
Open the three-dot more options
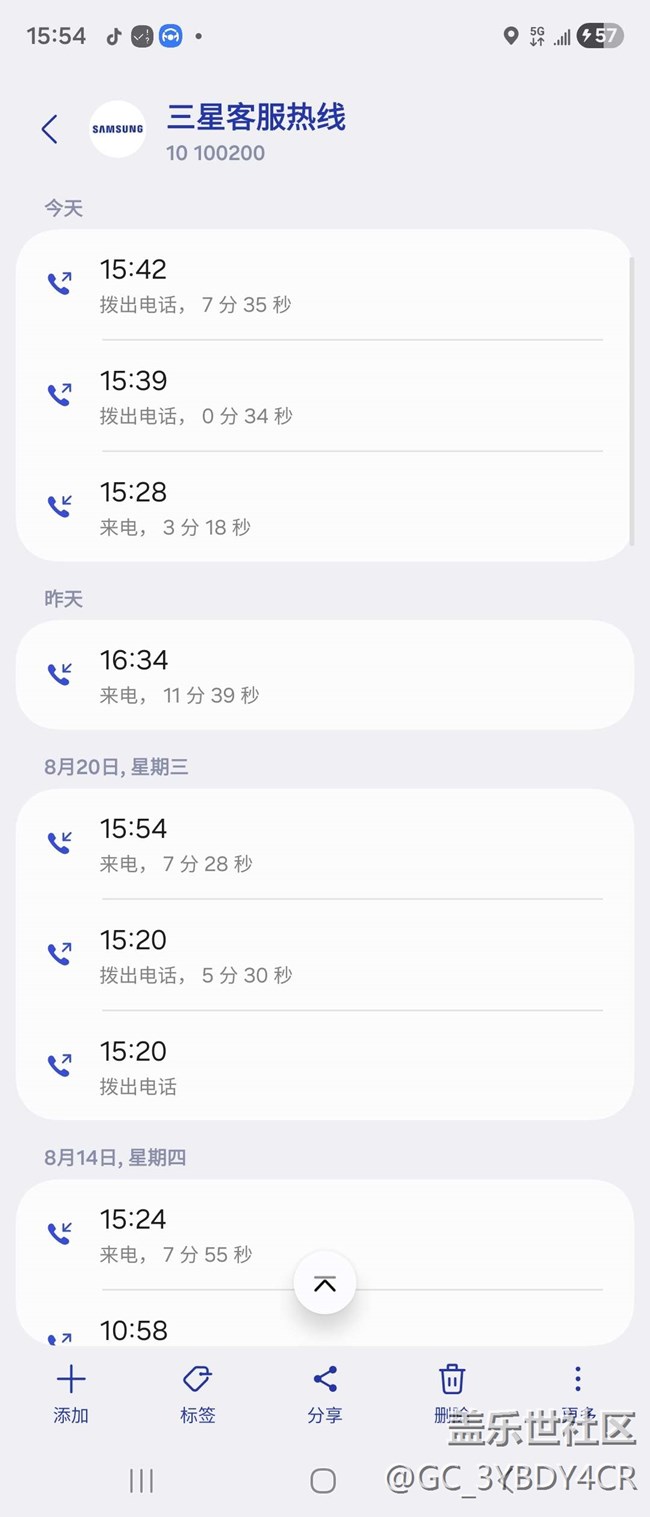(577, 1391)
